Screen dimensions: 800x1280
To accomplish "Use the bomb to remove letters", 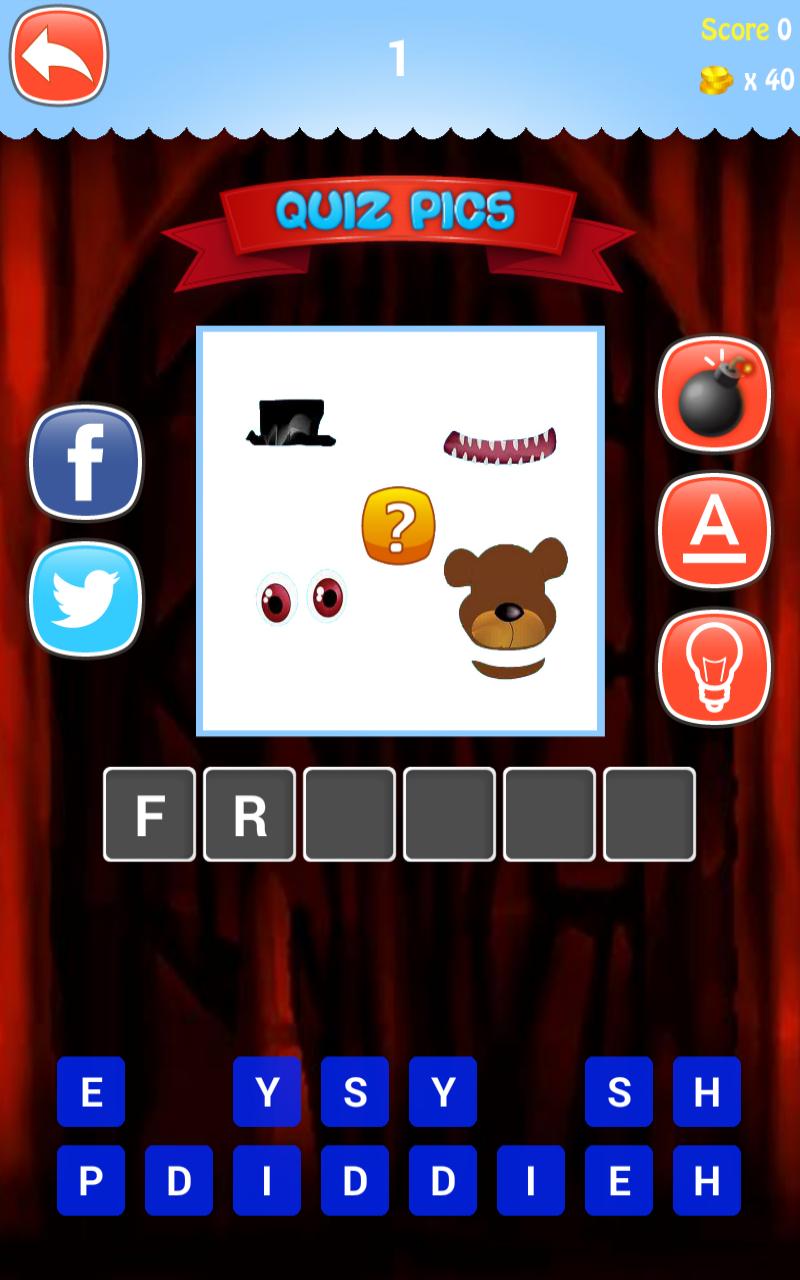I will click(x=713, y=394).
